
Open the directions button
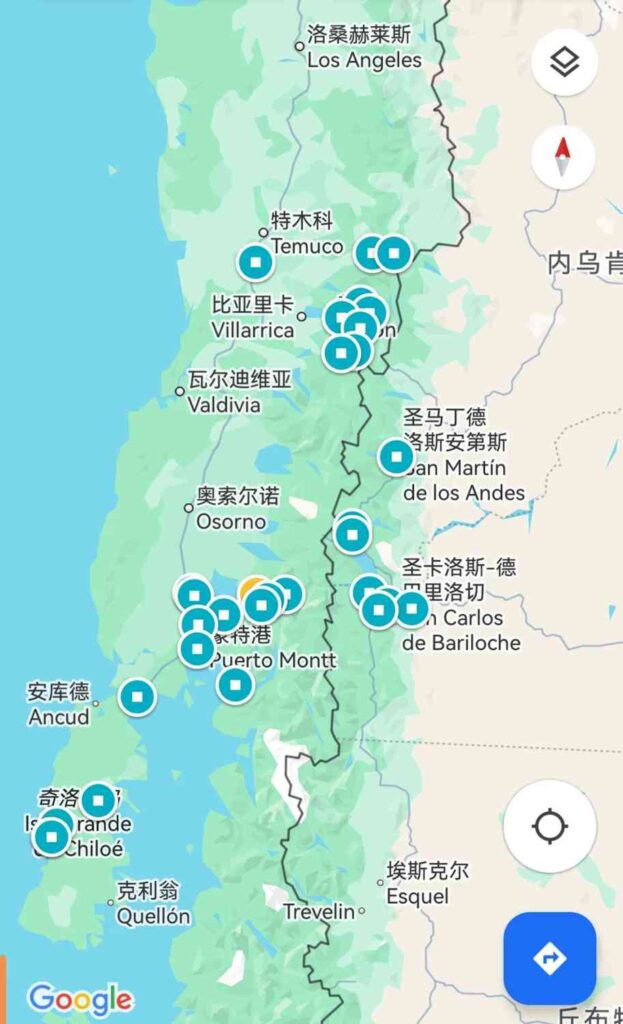click(x=550, y=958)
